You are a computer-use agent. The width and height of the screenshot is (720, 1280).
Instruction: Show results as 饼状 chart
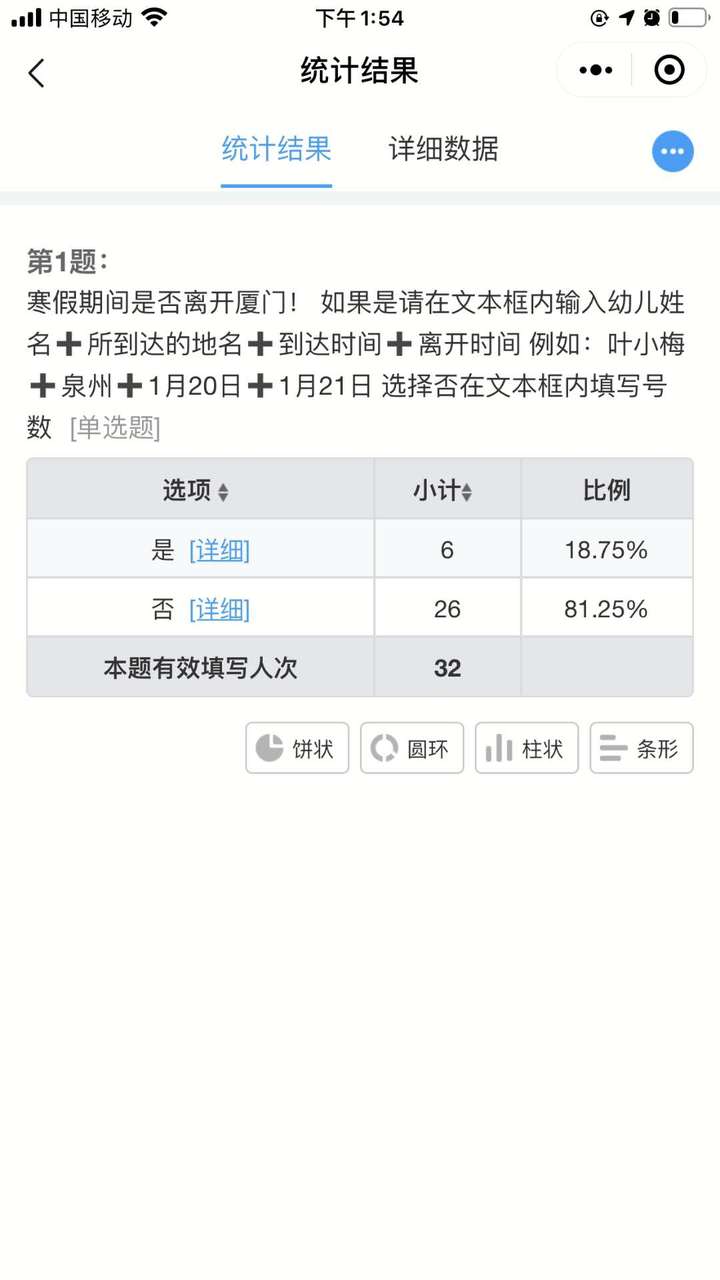click(x=297, y=748)
